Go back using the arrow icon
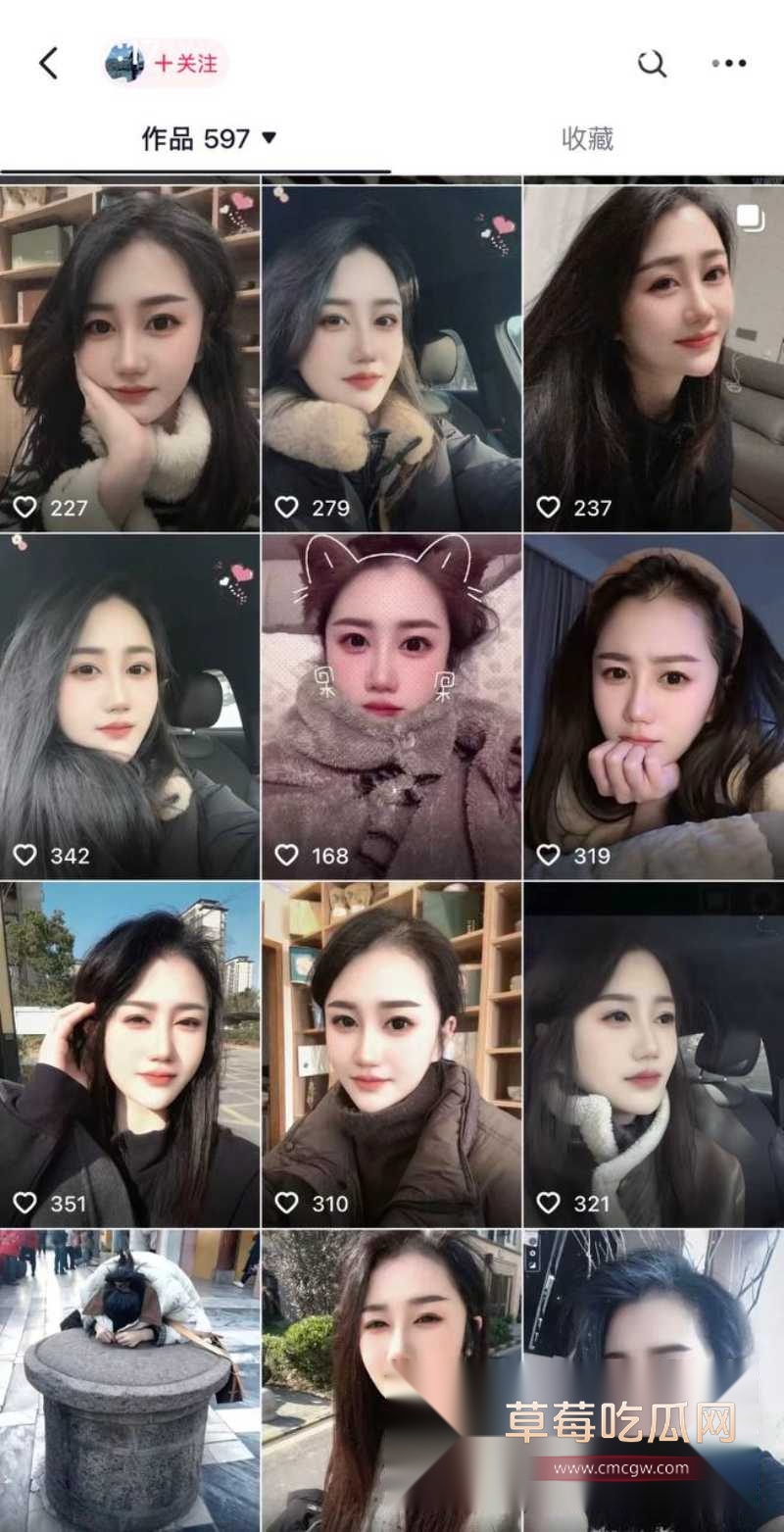Viewport: 784px width, 1532px height. pos(48,64)
